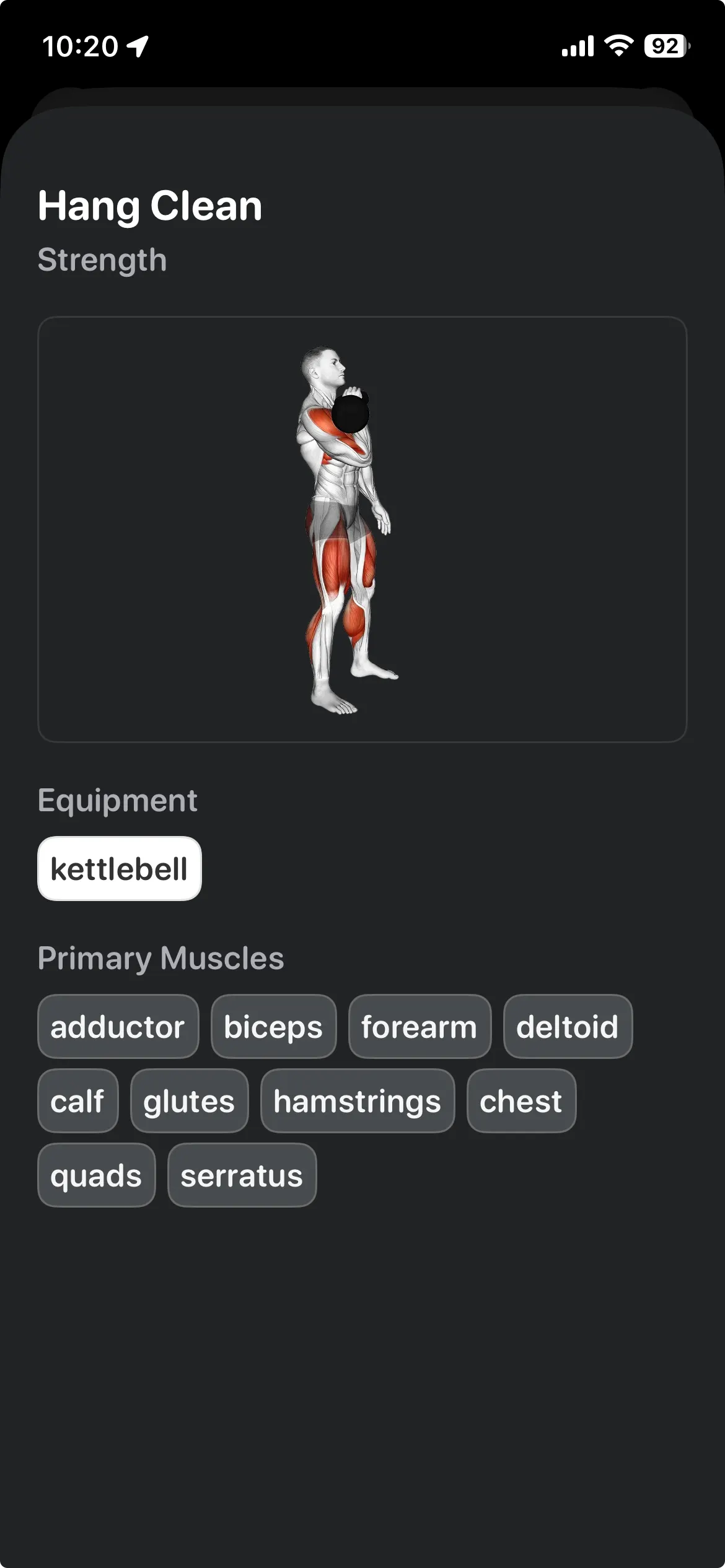Tap the calf muscle chip
The width and height of the screenshot is (725, 1568).
pos(77,1100)
